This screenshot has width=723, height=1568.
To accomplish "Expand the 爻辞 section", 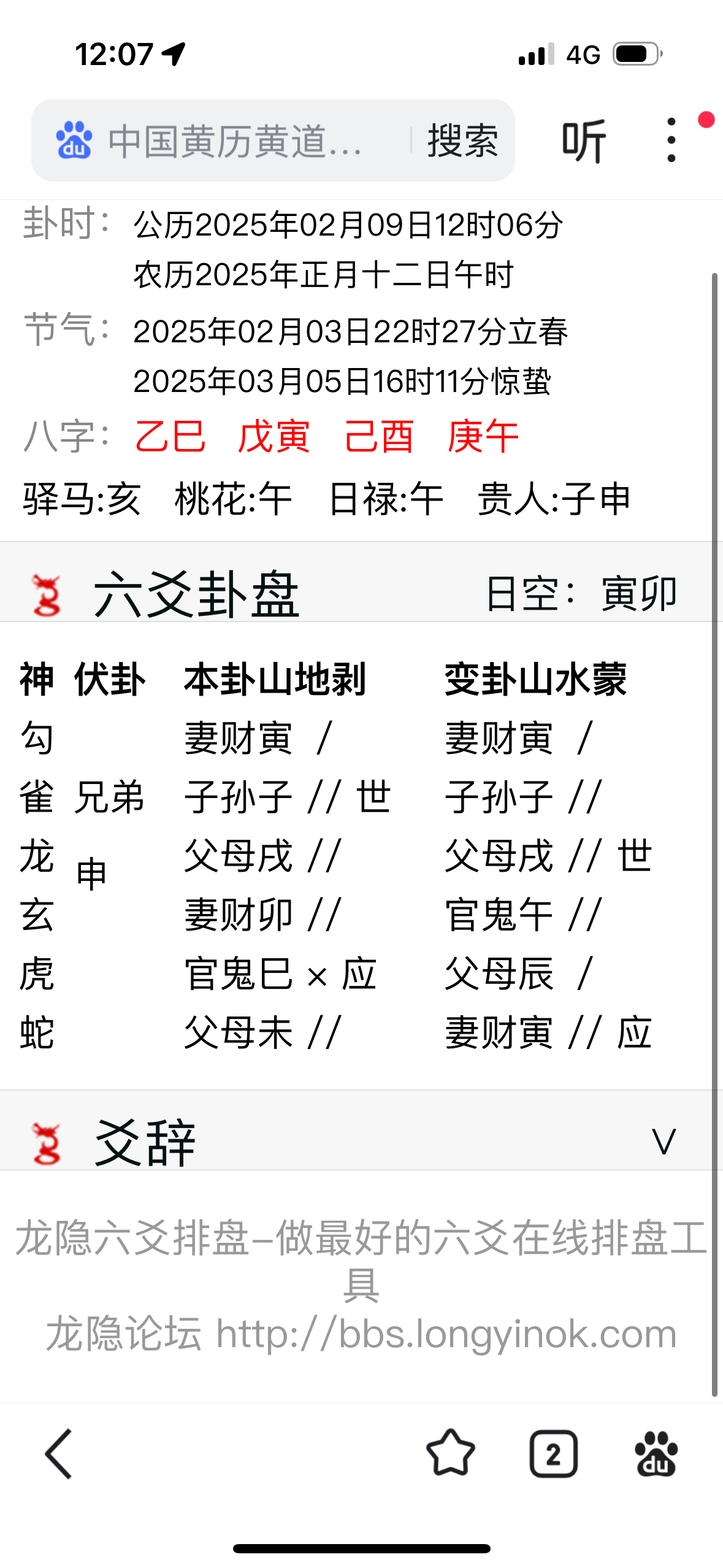I will (663, 1142).
